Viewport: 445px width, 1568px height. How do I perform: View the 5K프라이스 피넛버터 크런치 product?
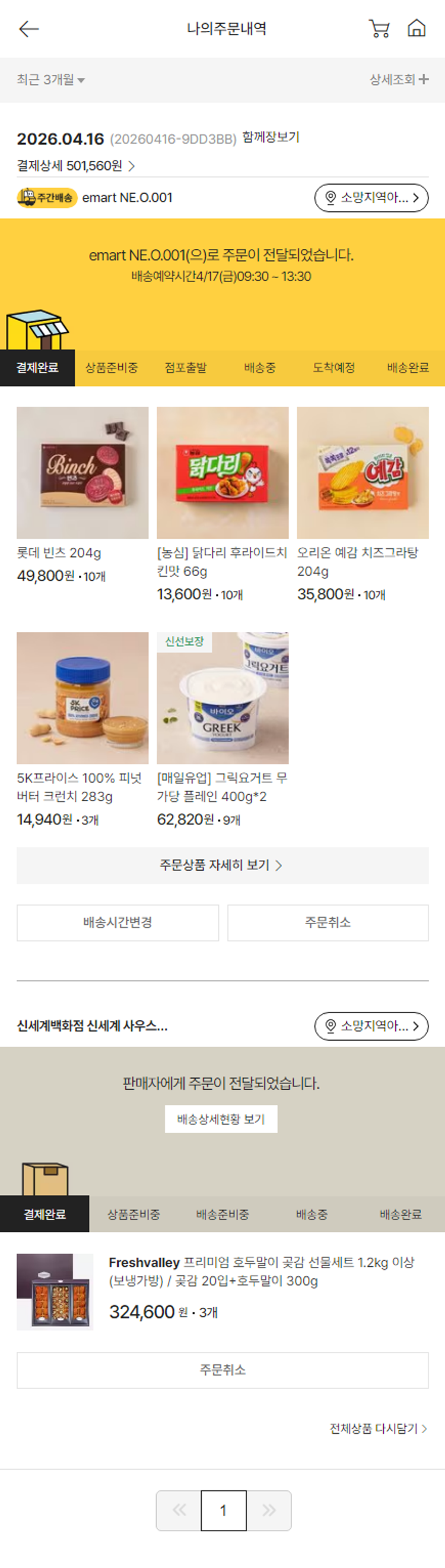coord(82,698)
